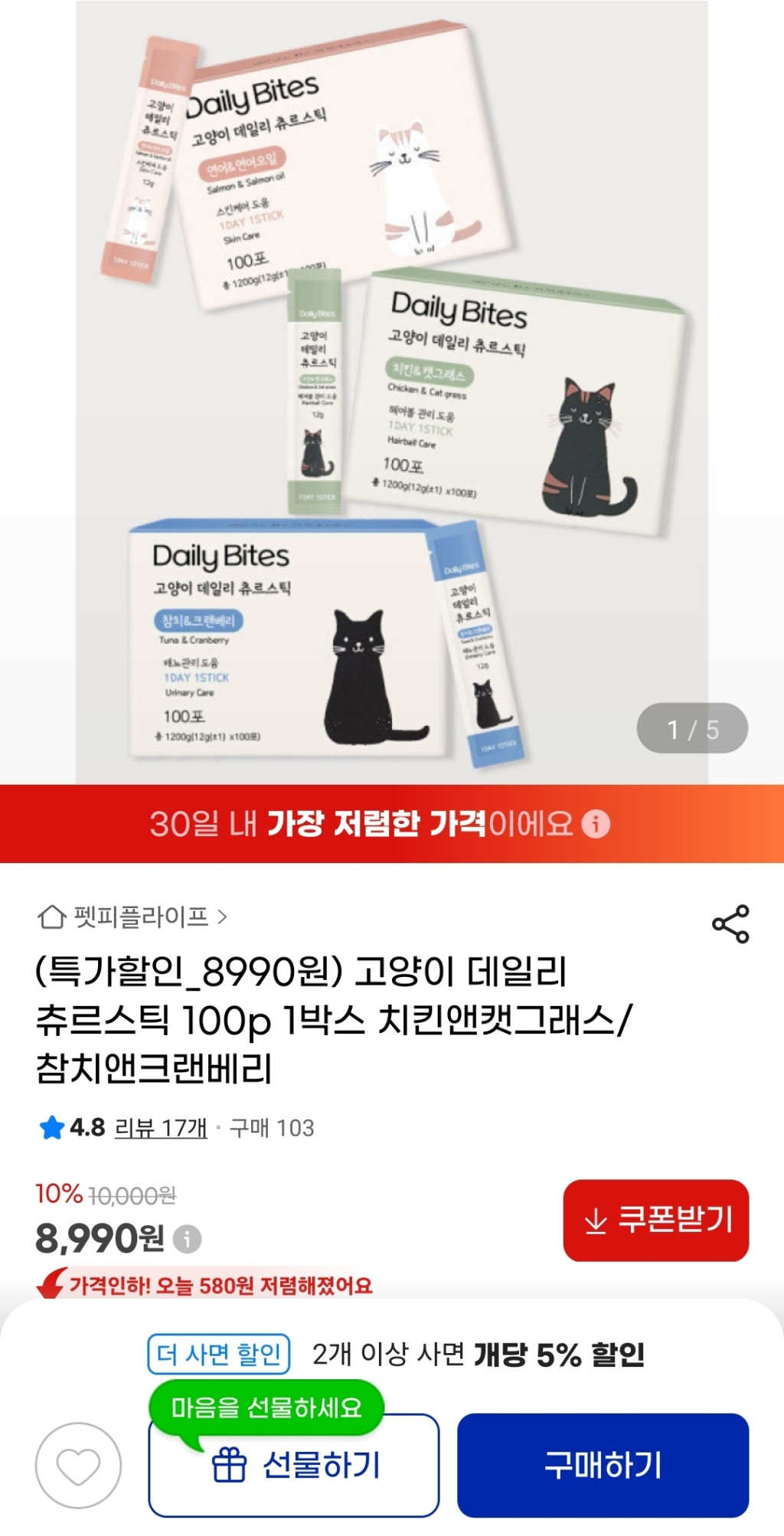Screen dimensions: 784x1536
Task: Open info icon beside 8,990원 price
Action: (x=187, y=1238)
